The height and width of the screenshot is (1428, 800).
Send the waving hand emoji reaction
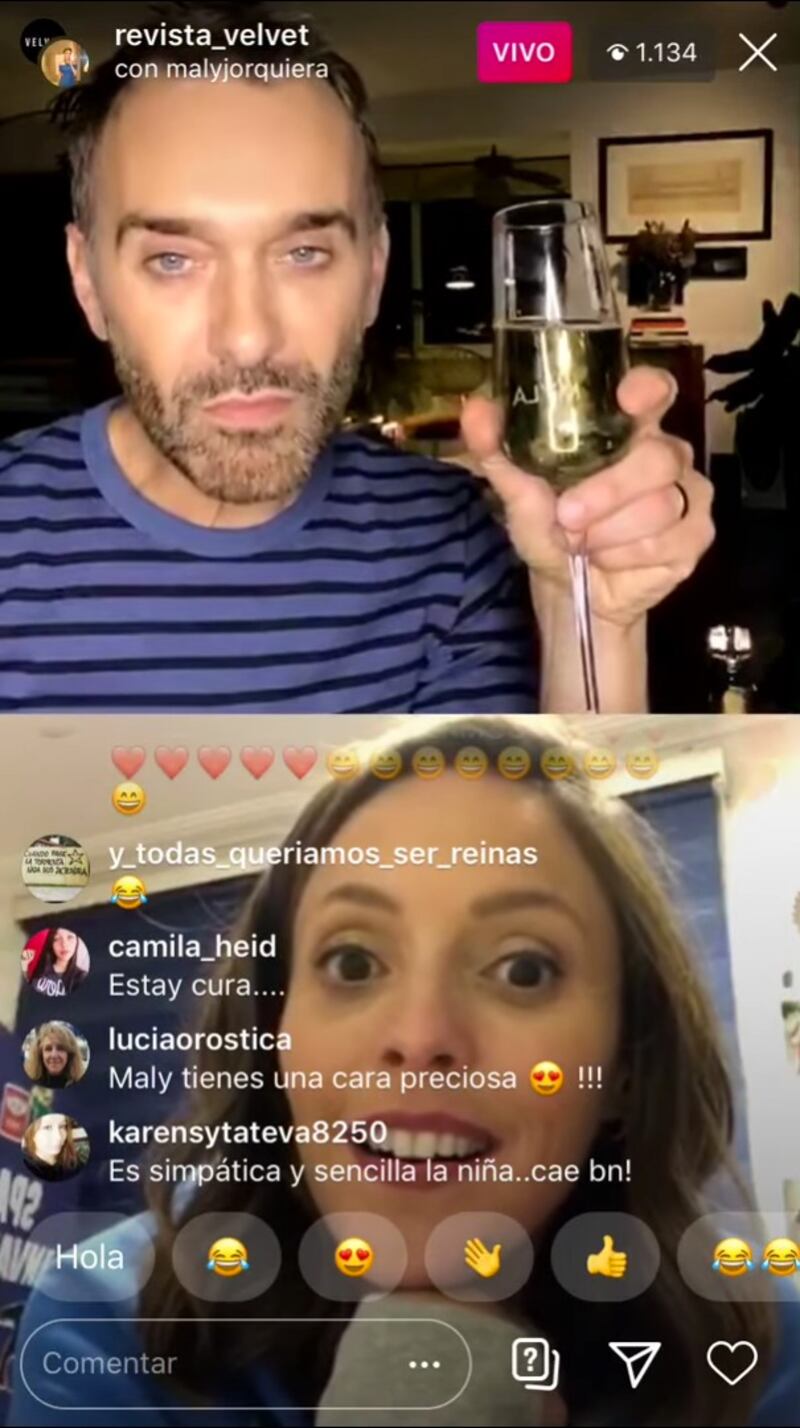pos(479,1257)
